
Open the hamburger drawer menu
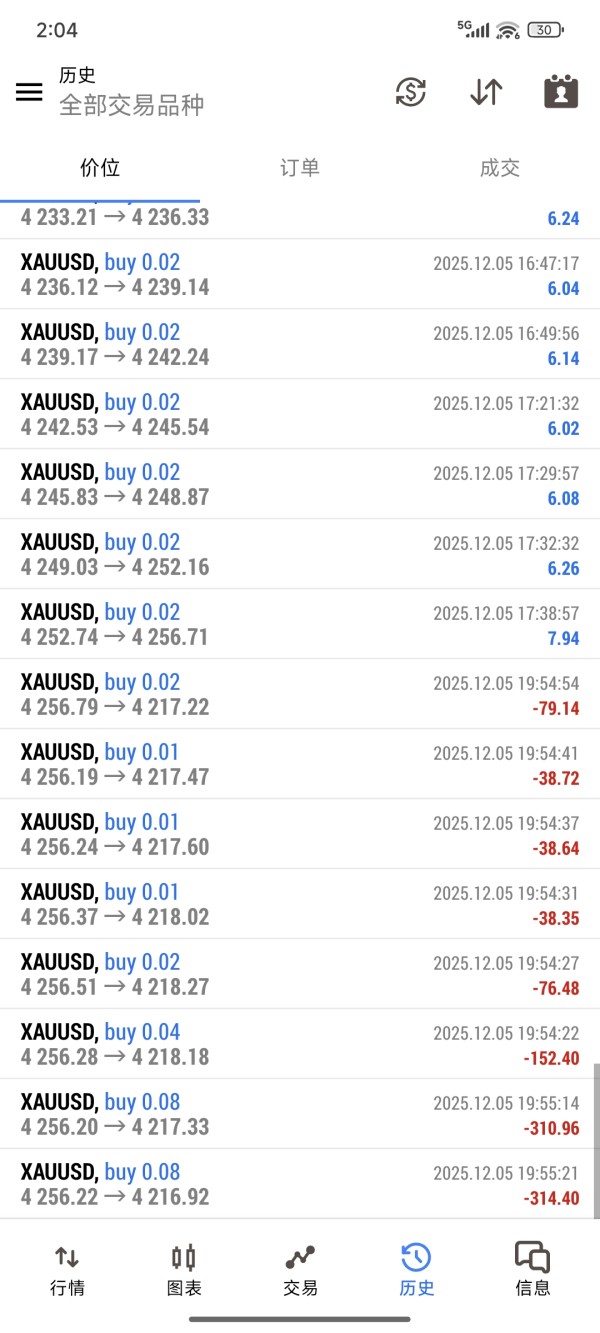pyautogui.click(x=29, y=92)
